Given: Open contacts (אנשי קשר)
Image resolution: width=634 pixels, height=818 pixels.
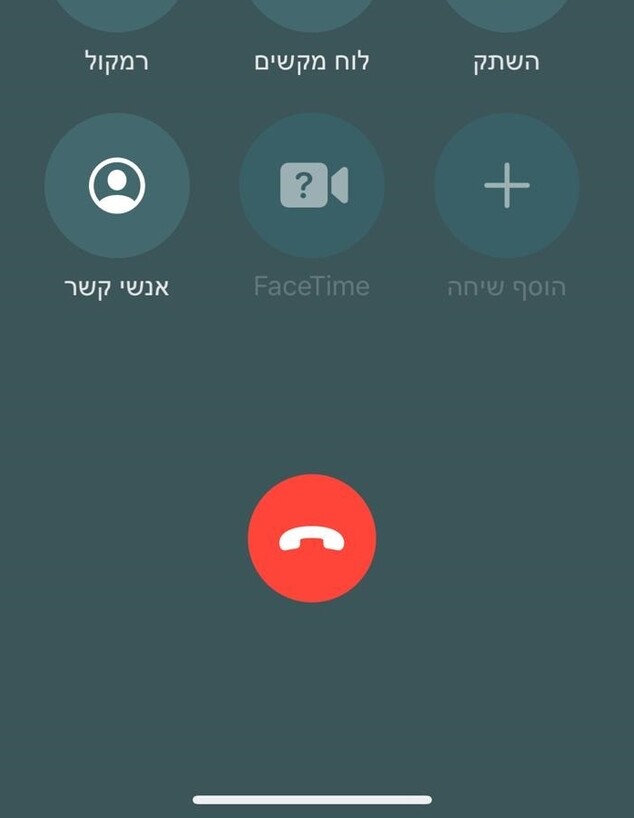Looking at the screenshot, I should 117,186.
